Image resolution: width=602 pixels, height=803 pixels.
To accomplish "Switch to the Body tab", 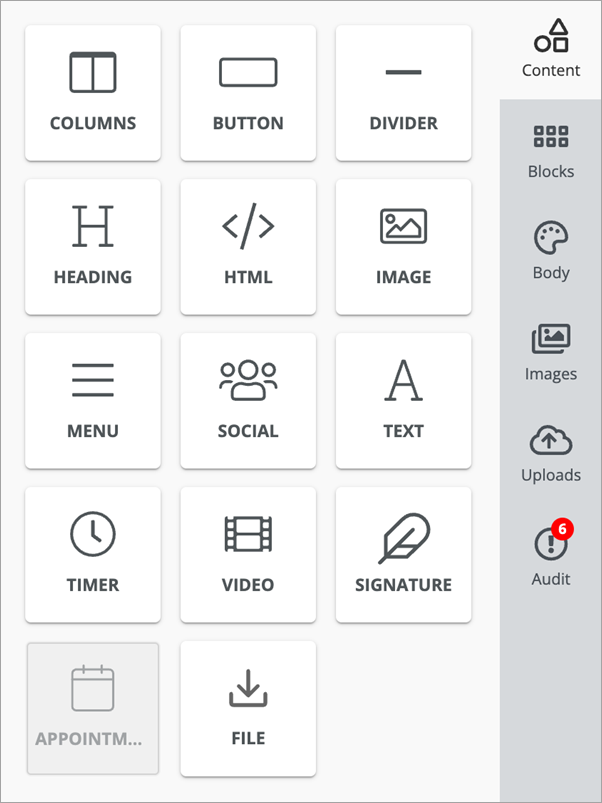I will 551,252.
